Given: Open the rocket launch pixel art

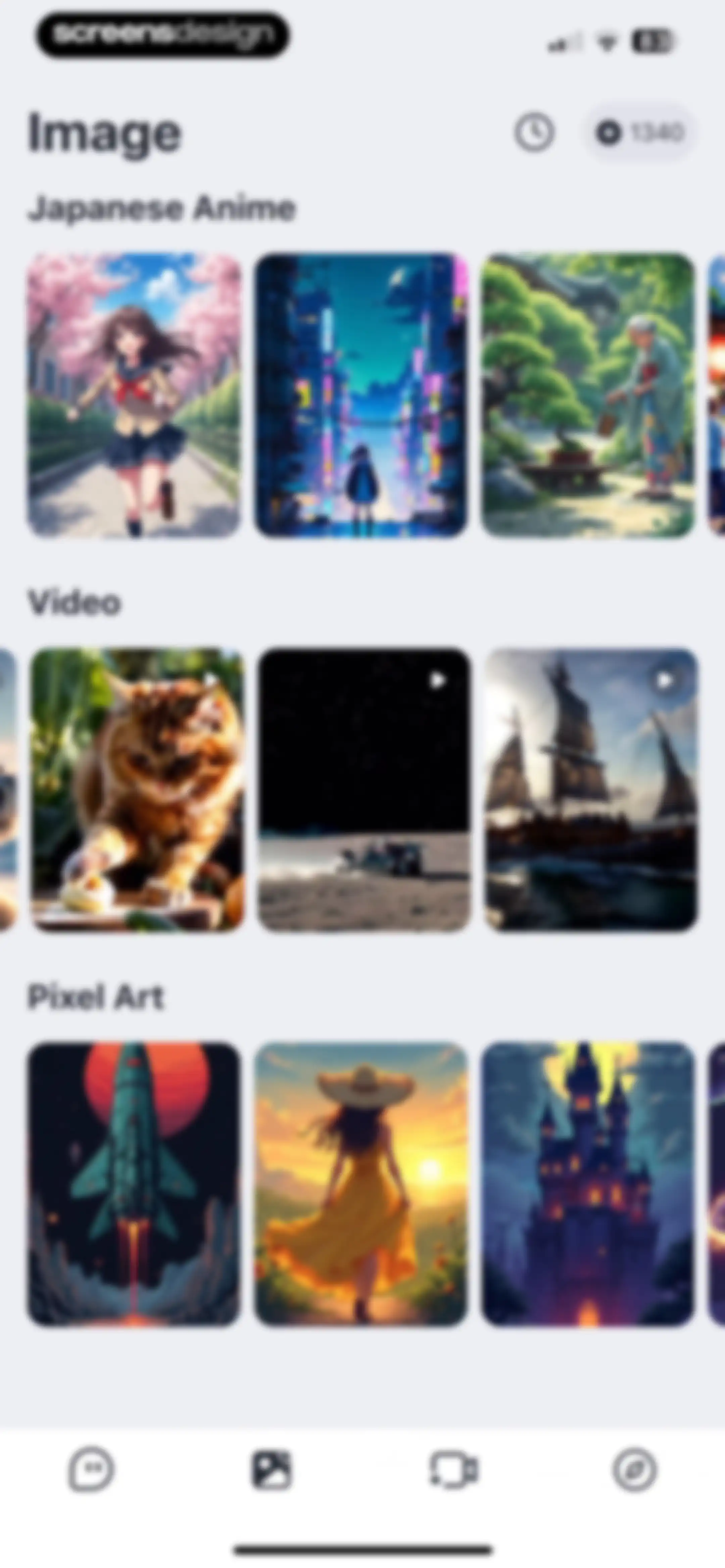Looking at the screenshot, I should click(x=134, y=1184).
